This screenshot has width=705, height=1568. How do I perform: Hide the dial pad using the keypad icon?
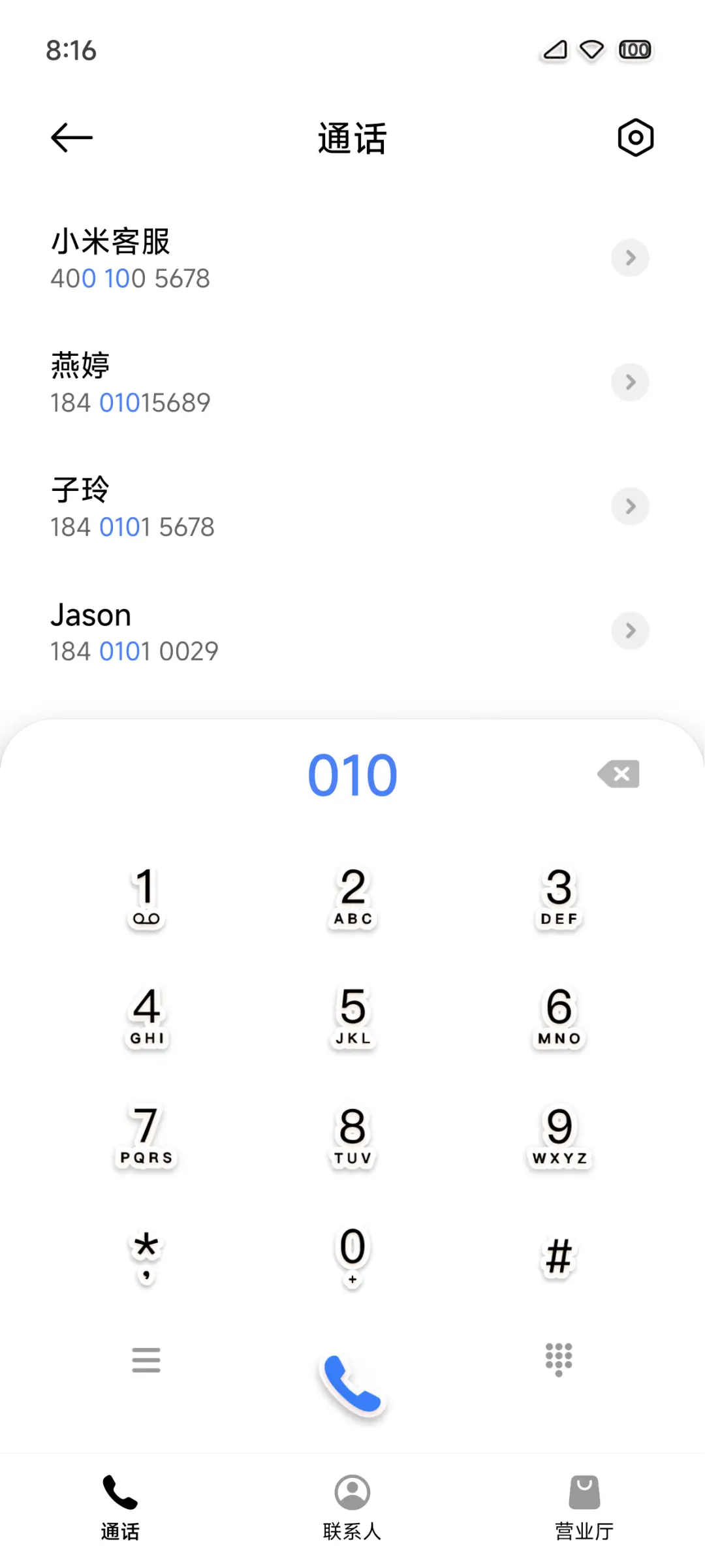pyautogui.click(x=558, y=1359)
